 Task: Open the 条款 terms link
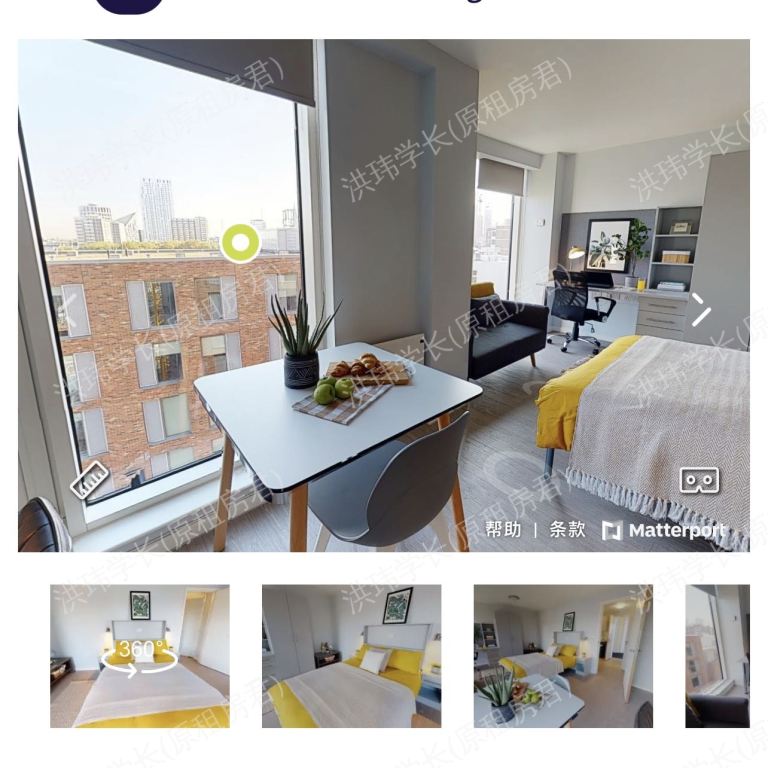coord(567,530)
